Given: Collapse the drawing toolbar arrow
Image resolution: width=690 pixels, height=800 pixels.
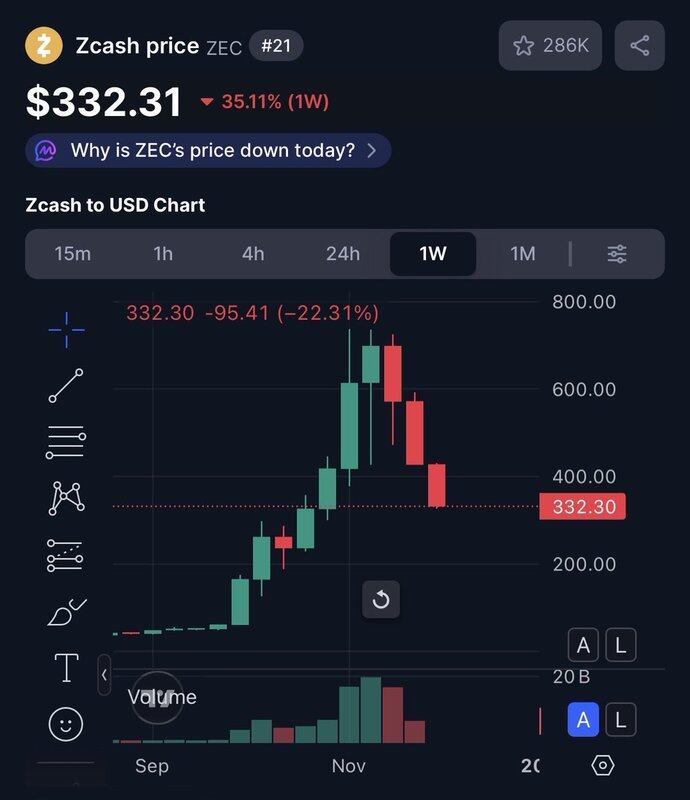Looking at the screenshot, I should tap(104, 675).
